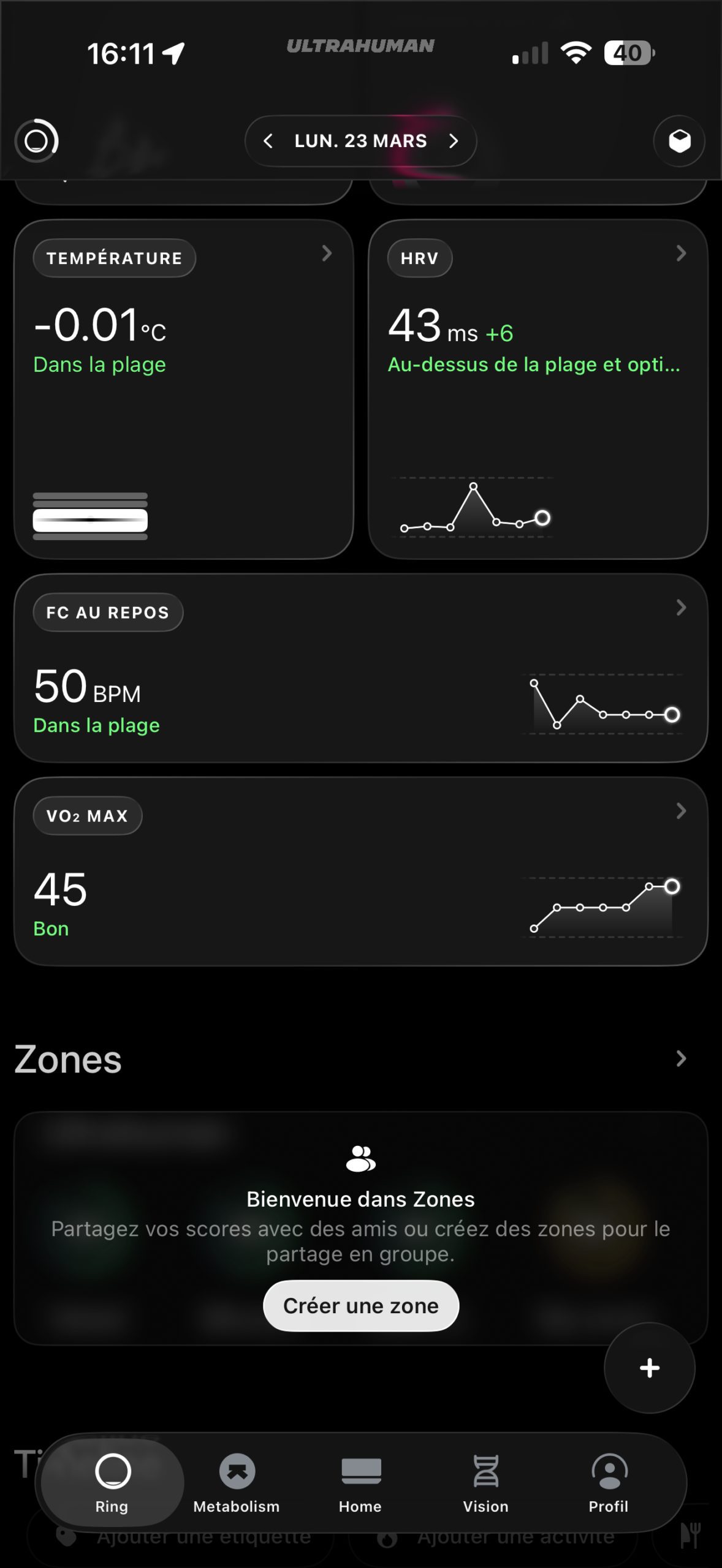
Task: Open the Profil tab
Action: [609, 1483]
